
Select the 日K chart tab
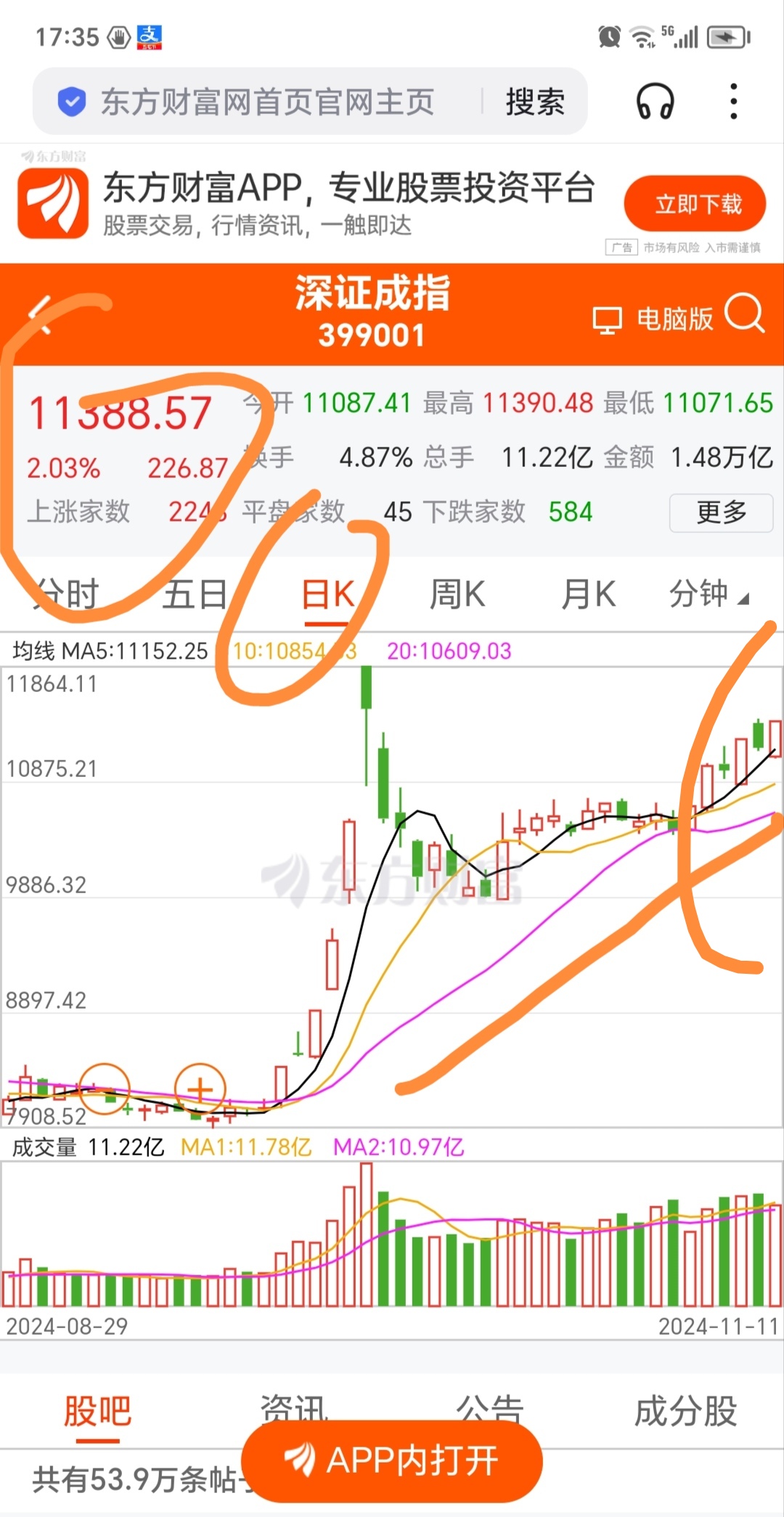327,595
